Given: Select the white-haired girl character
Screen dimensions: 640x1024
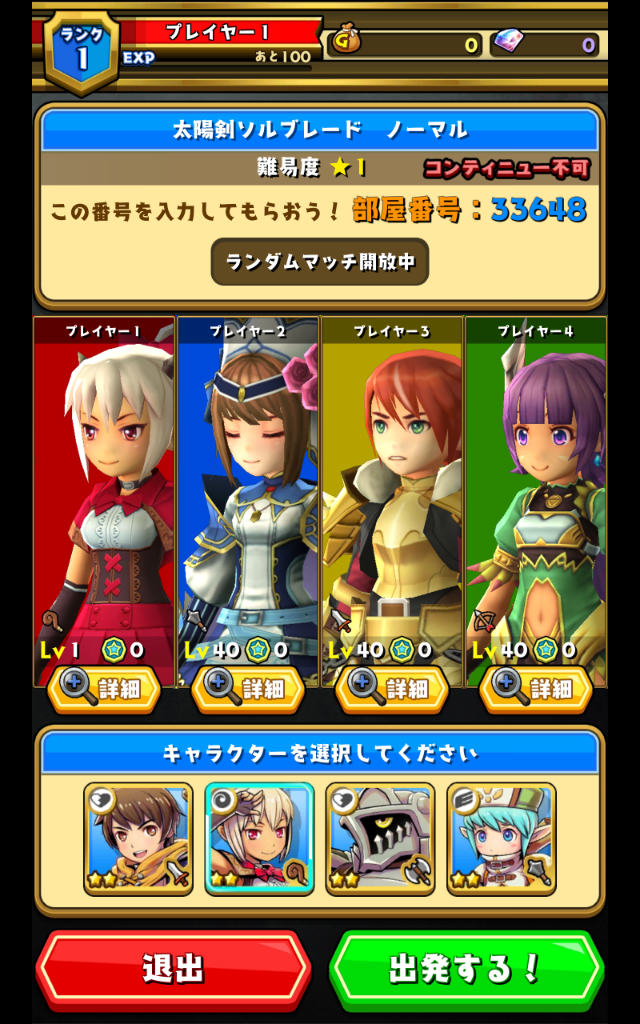Looking at the screenshot, I should pyautogui.click(x=259, y=838).
